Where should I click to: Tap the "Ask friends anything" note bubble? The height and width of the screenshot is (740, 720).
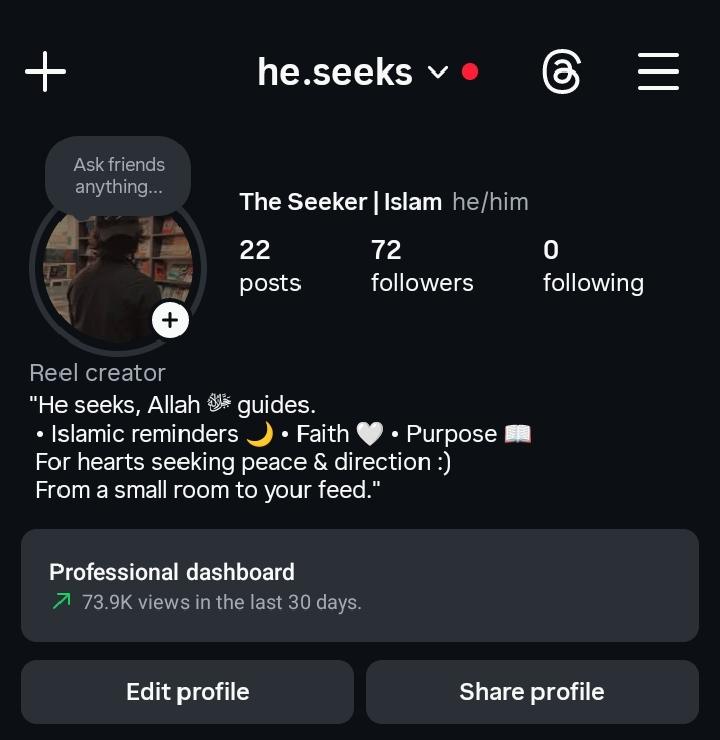118,176
